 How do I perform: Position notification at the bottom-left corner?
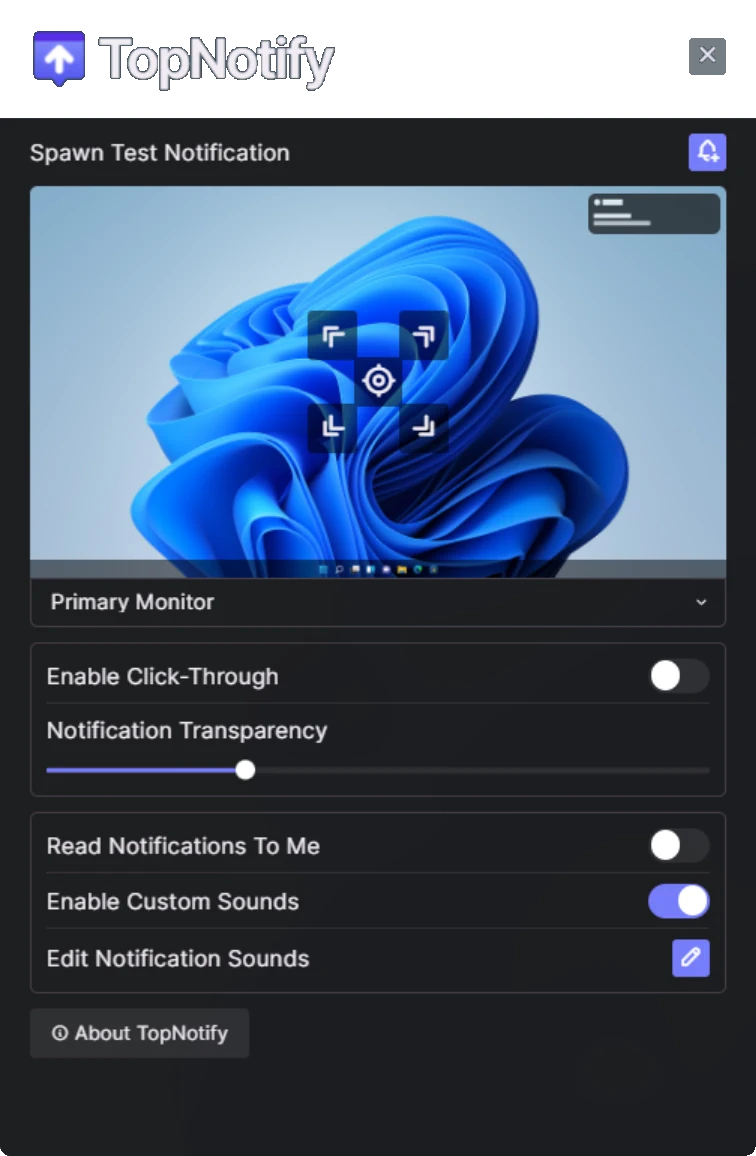click(333, 427)
